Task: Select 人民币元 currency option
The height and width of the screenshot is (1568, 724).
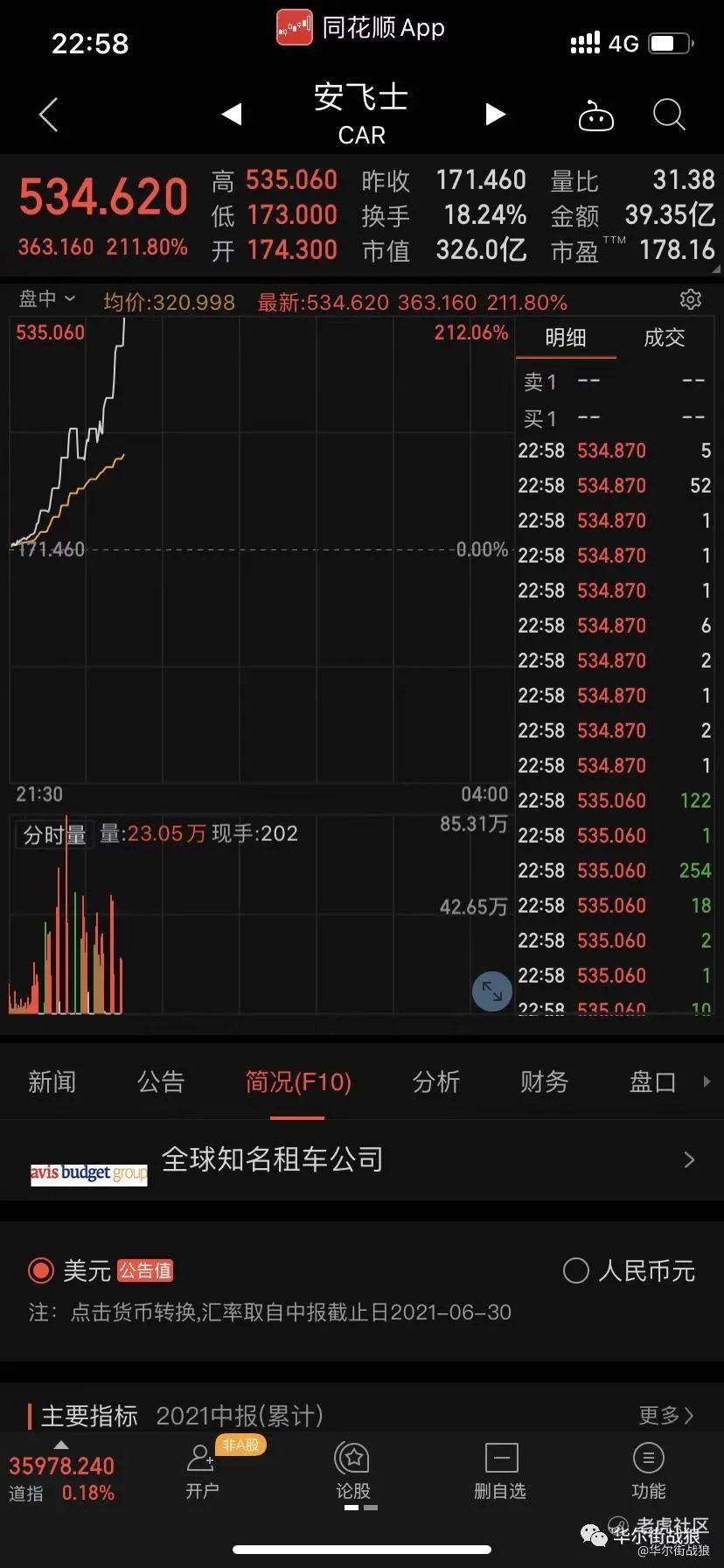Action: click(x=630, y=1270)
